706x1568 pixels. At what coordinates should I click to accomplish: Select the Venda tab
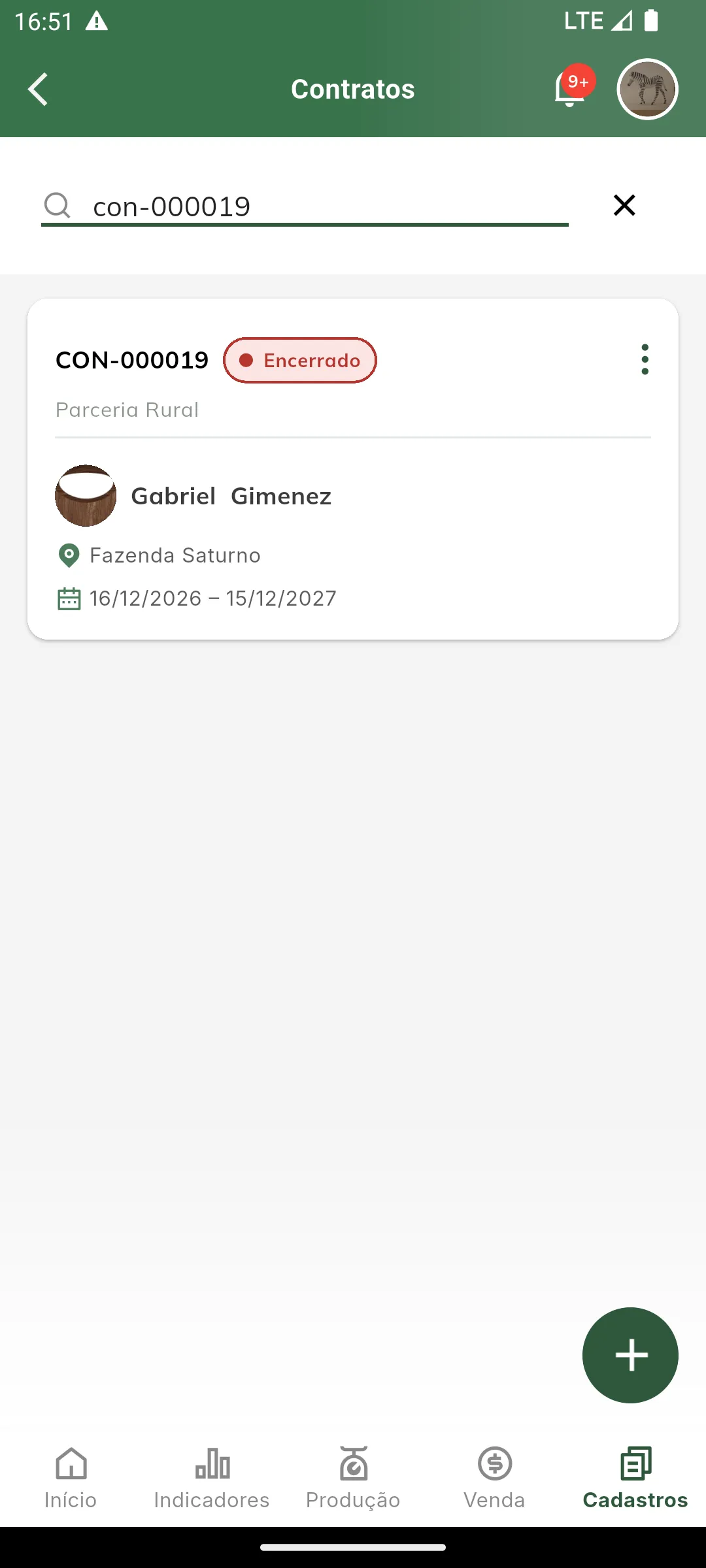coord(494,1478)
